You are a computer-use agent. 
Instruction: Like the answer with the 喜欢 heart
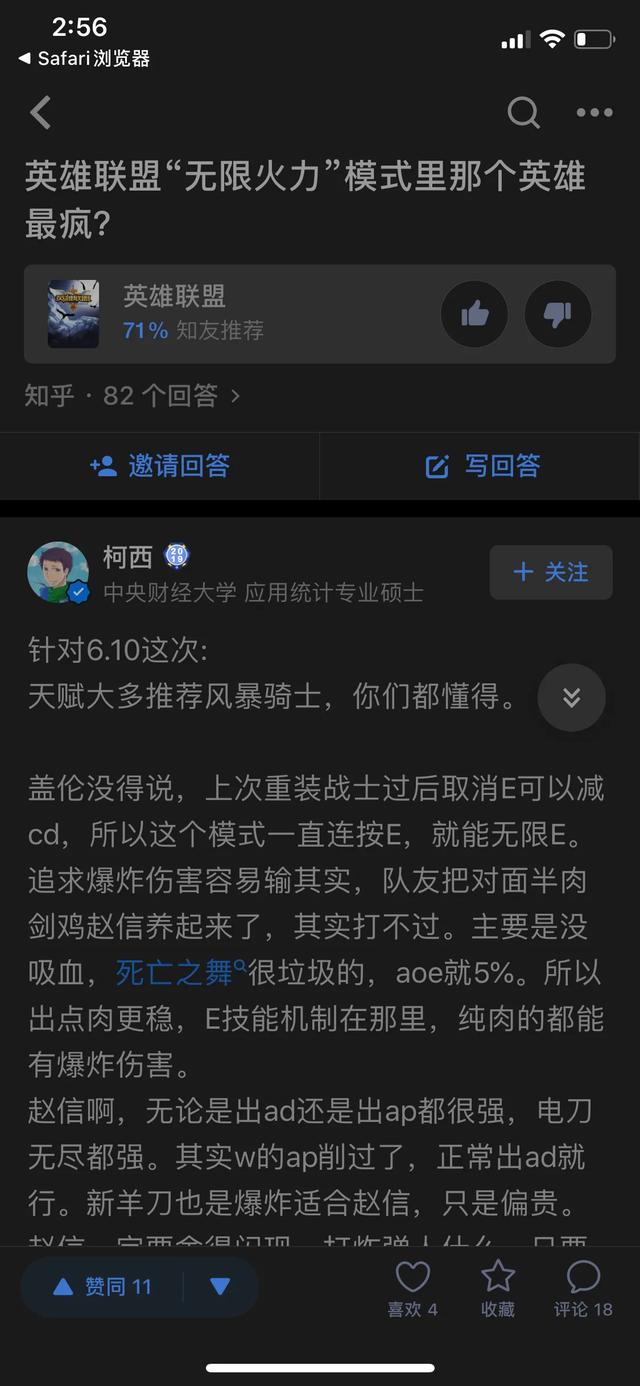[x=412, y=1288]
